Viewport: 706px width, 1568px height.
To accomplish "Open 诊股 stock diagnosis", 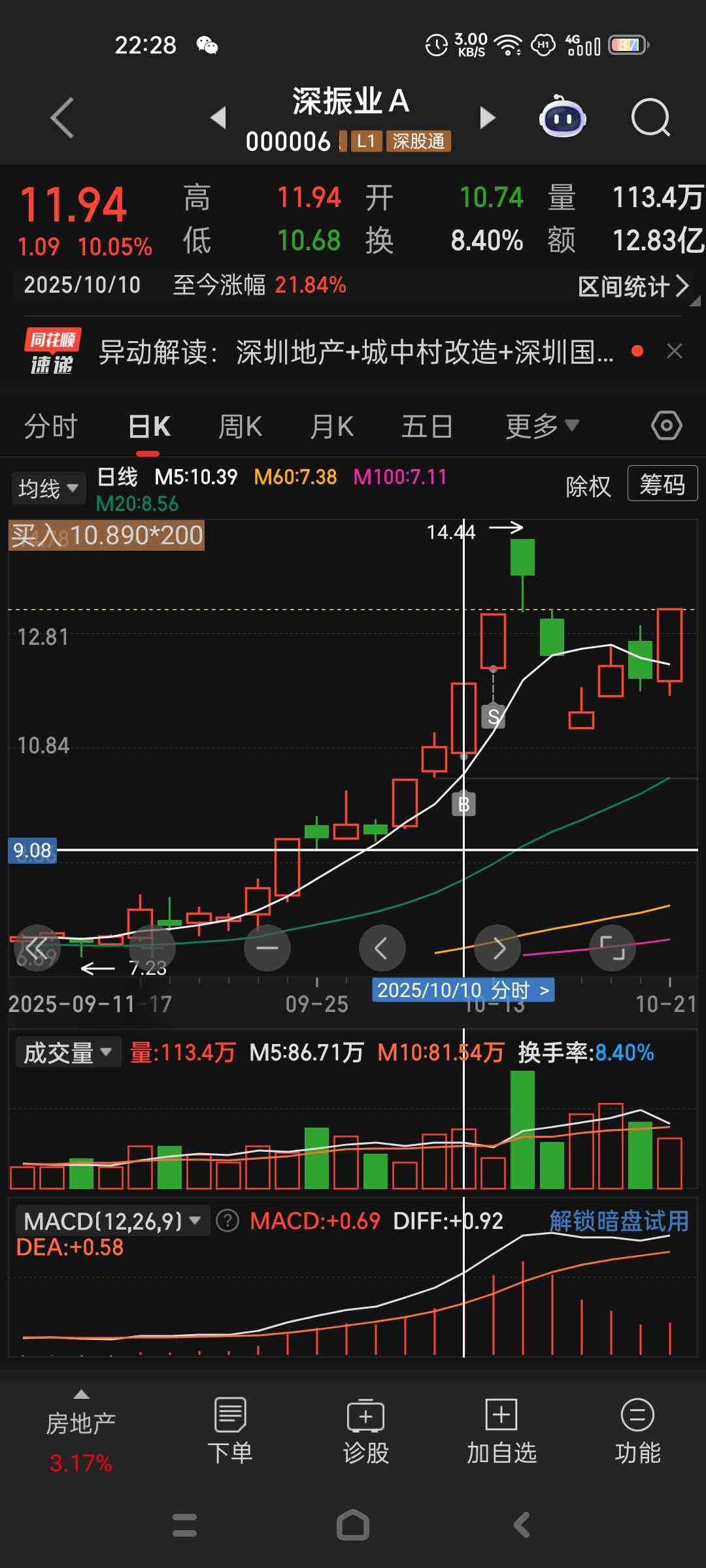I will (366, 1431).
